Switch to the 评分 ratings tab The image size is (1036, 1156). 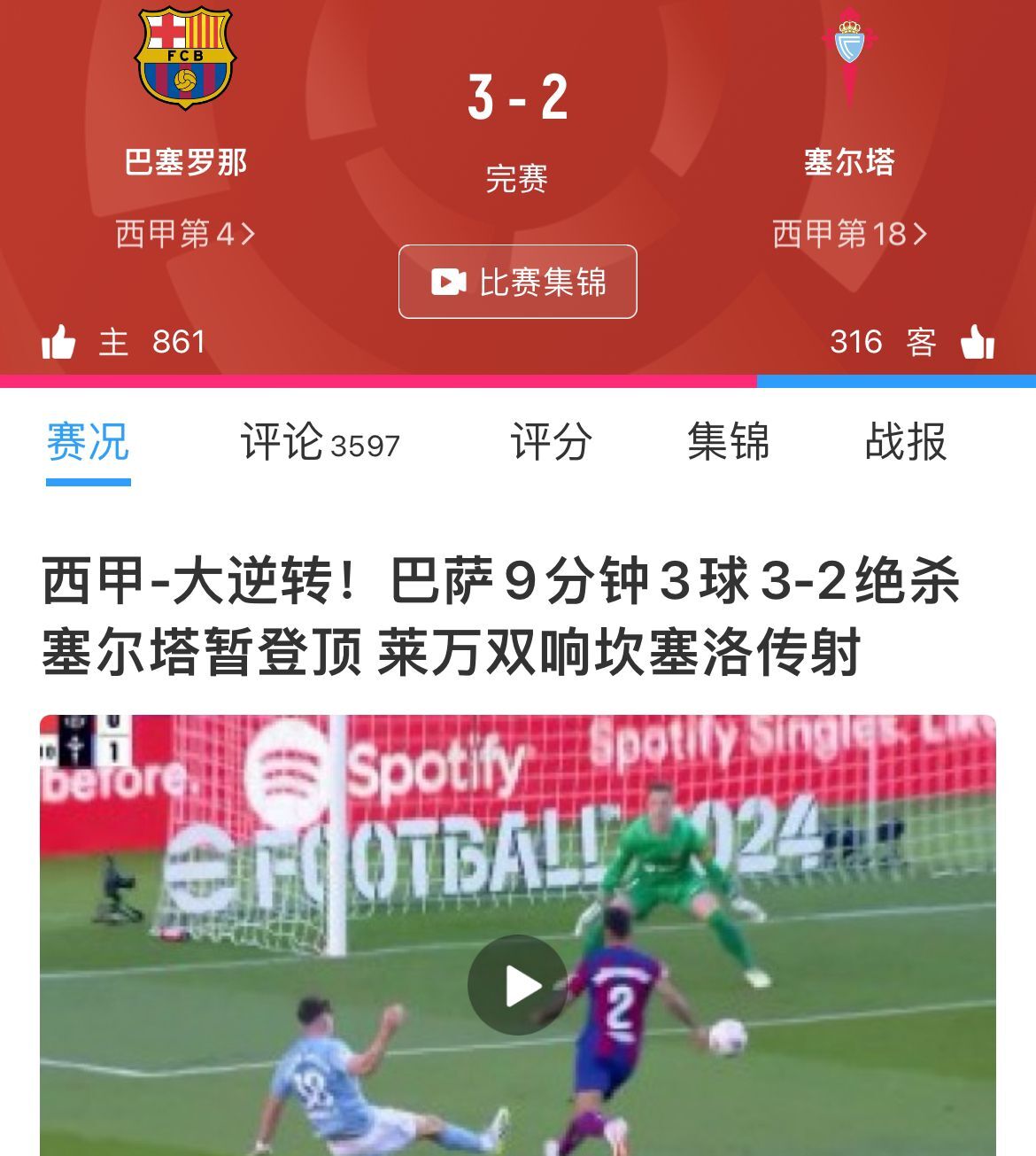pos(551,442)
